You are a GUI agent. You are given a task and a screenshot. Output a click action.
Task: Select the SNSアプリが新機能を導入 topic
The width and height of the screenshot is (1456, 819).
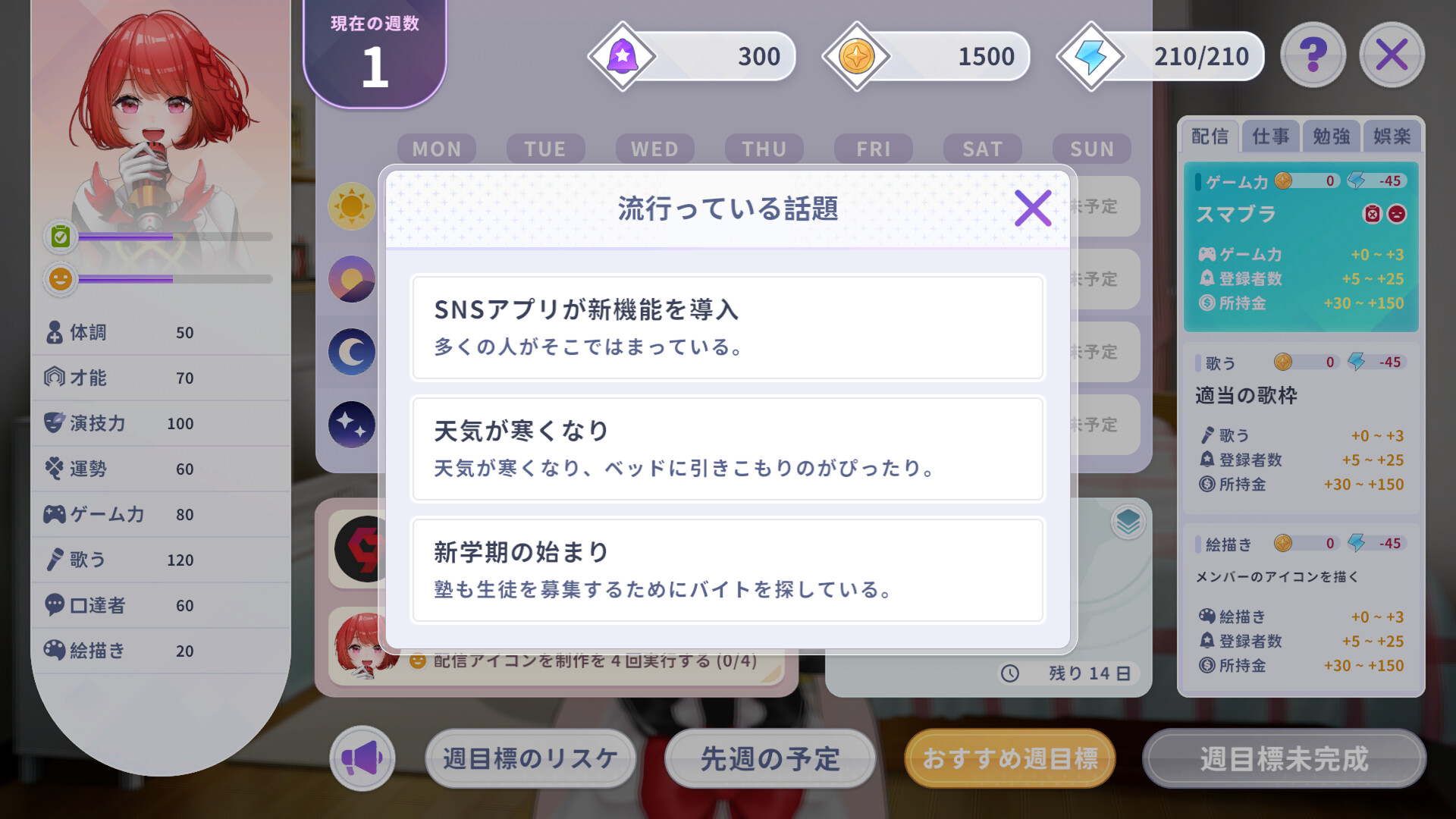click(727, 328)
